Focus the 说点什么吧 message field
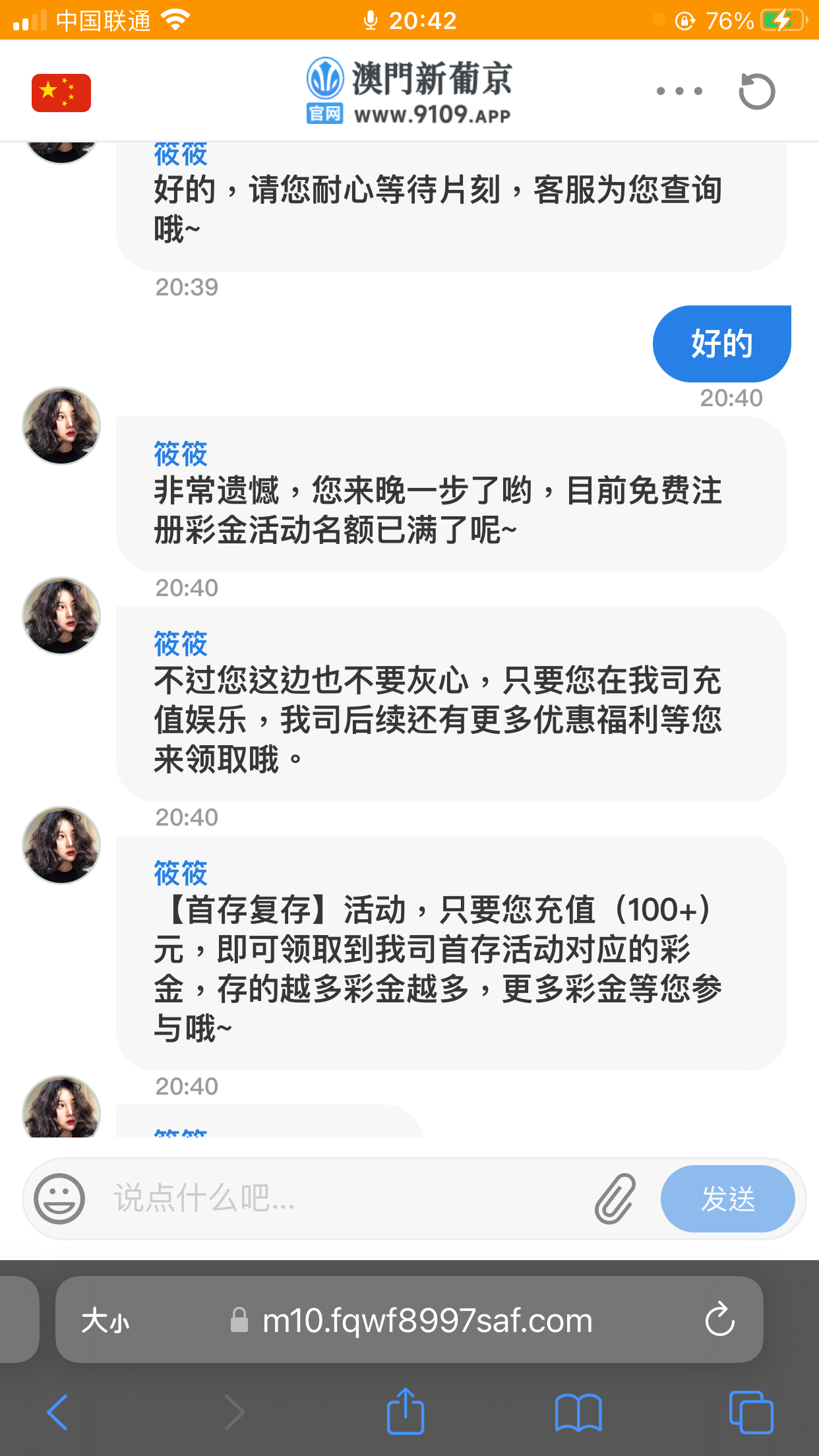This screenshot has width=819, height=1456. pos(343,1198)
